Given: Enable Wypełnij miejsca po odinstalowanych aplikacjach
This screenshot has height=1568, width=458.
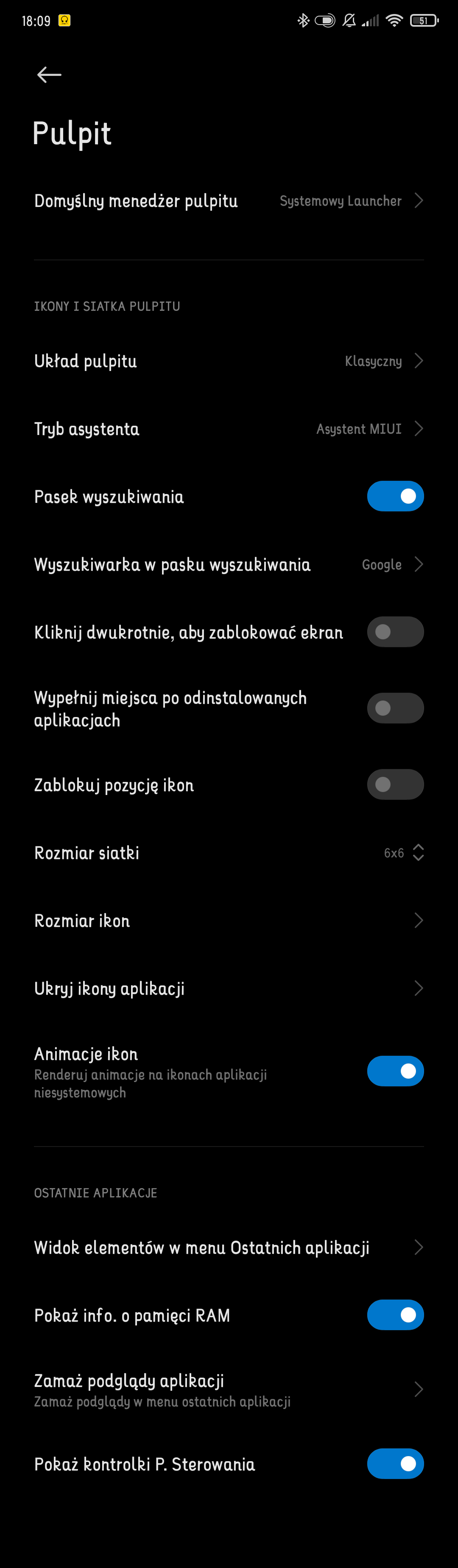Looking at the screenshot, I should 395,708.
